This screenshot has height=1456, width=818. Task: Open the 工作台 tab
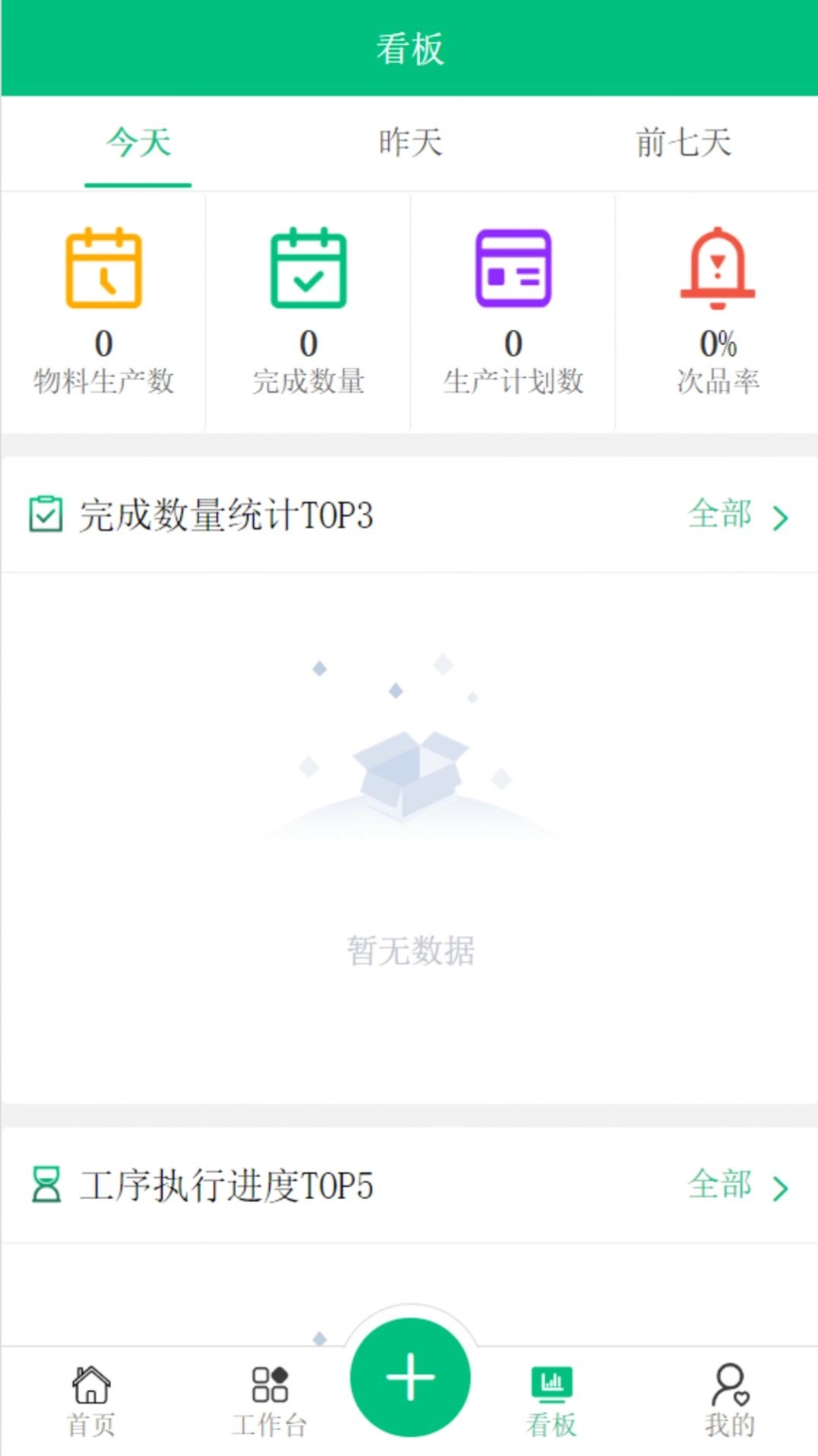coord(269,1401)
